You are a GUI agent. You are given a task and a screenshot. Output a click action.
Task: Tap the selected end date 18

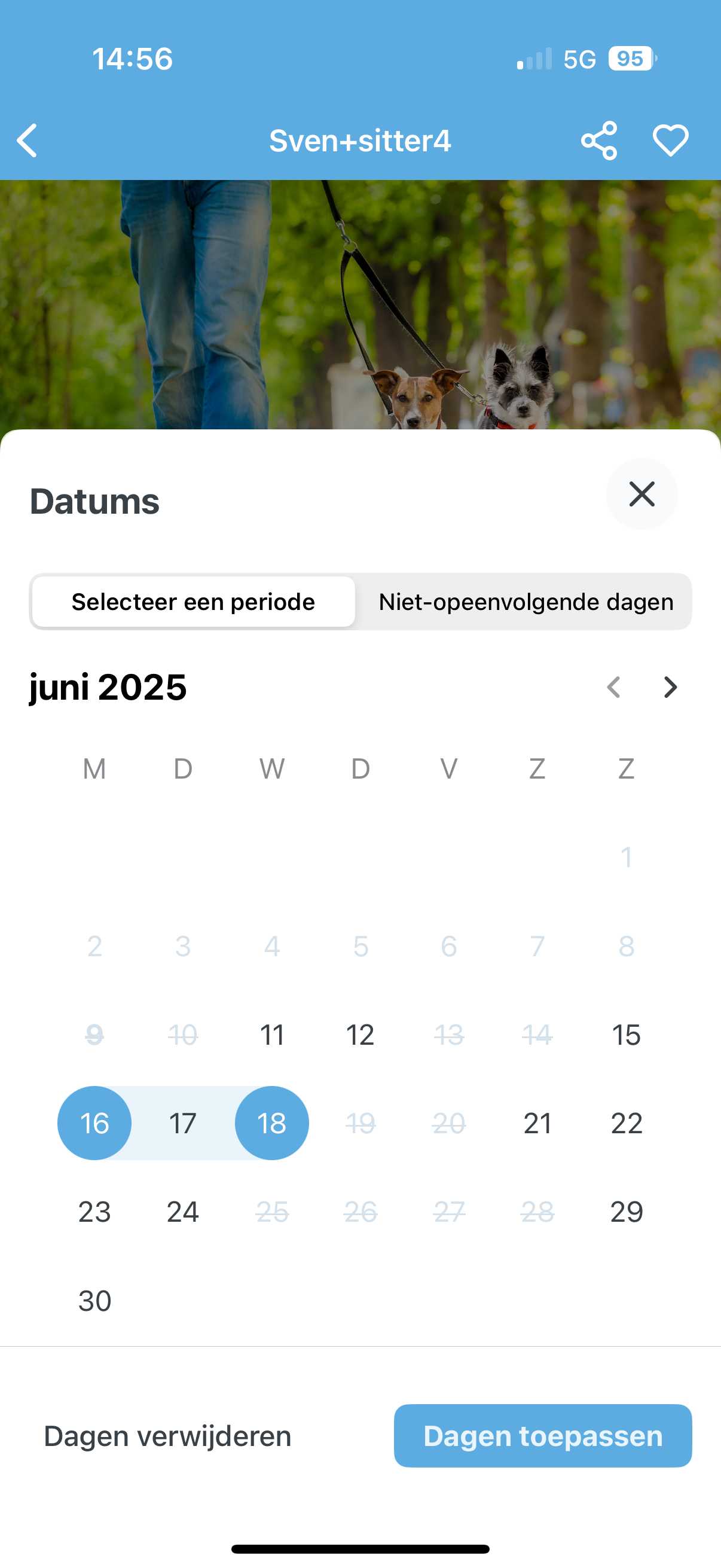271,1123
